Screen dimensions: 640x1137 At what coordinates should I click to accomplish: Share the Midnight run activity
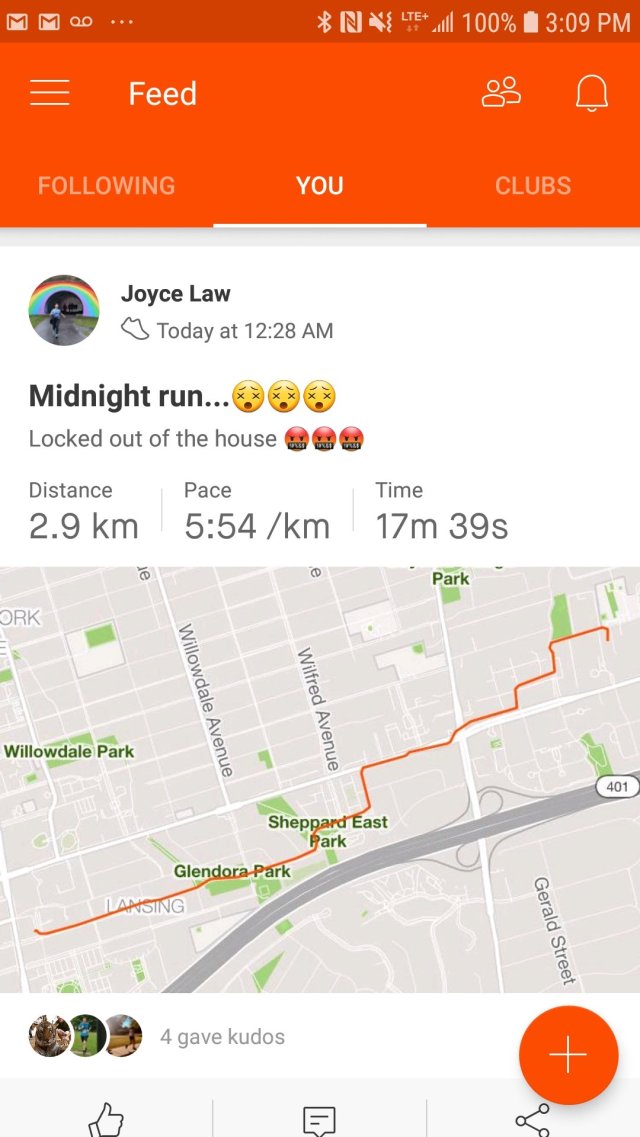click(x=532, y=1120)
